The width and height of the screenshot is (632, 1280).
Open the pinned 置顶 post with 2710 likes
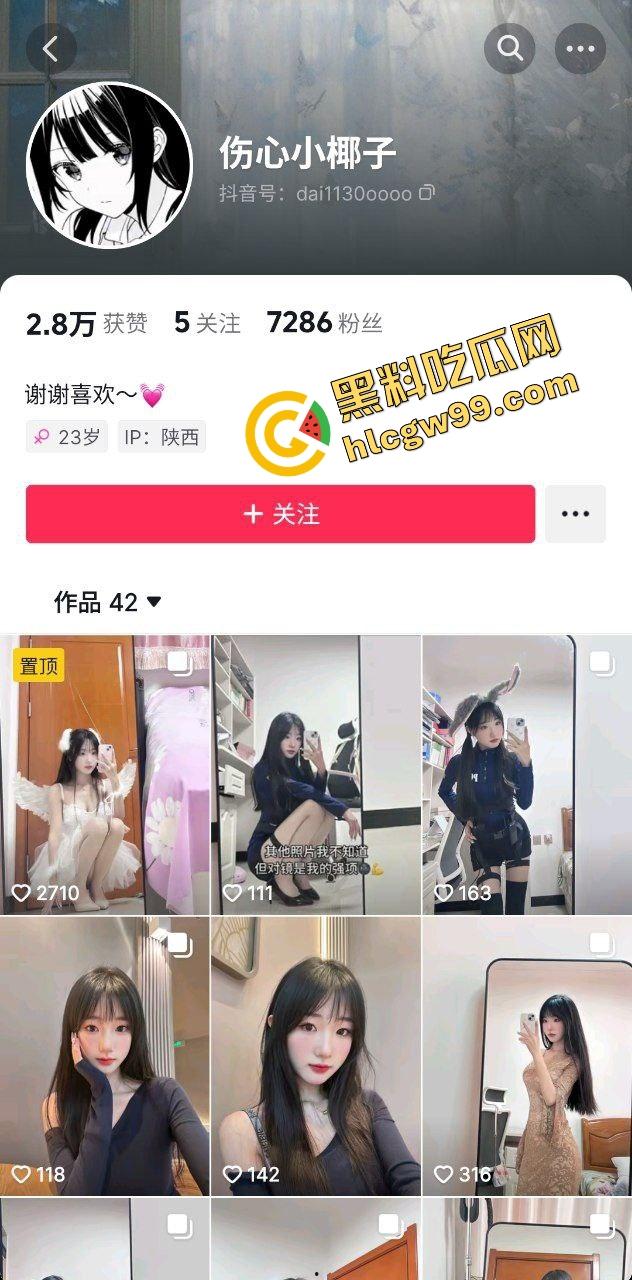tap(105, 775)
